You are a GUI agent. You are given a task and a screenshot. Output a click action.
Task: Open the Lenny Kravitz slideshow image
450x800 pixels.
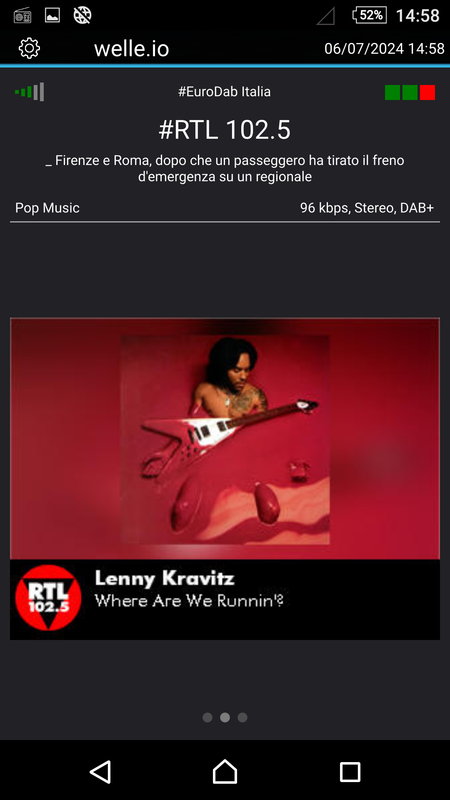coord(225,479)
